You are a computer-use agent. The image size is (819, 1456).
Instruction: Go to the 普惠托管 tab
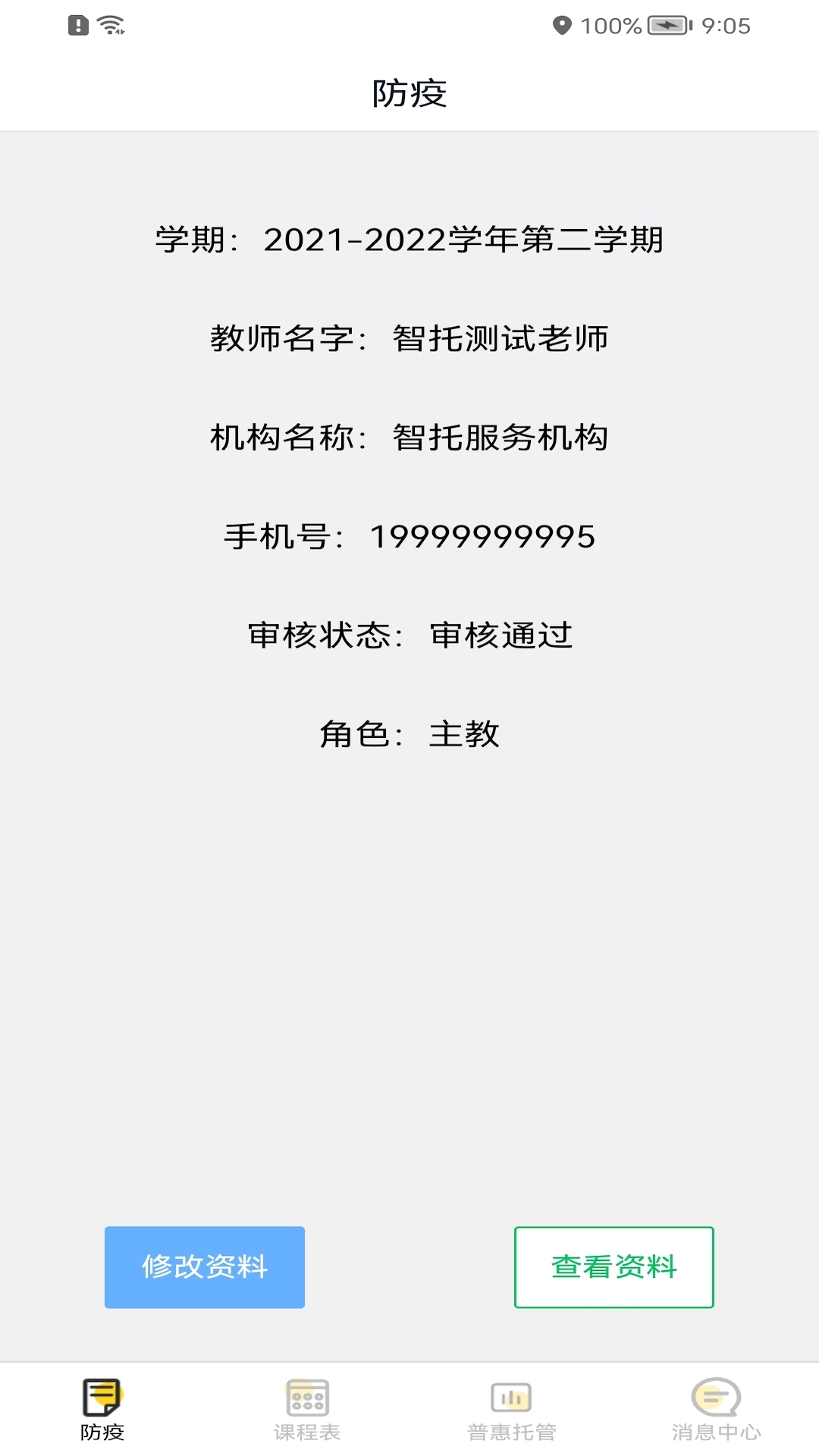point(512,1409)
